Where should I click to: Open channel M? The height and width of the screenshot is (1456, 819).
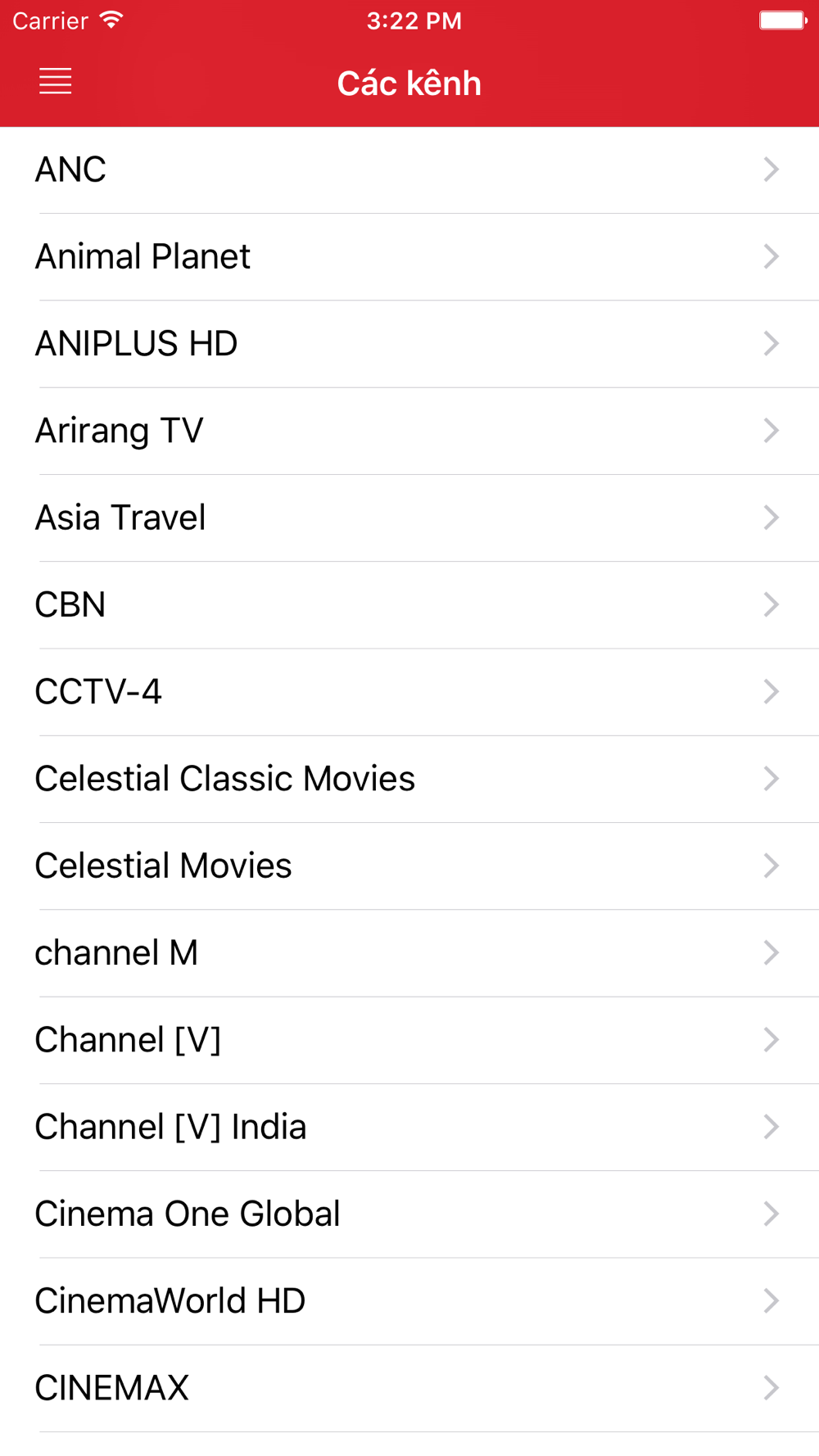[409, 953]
